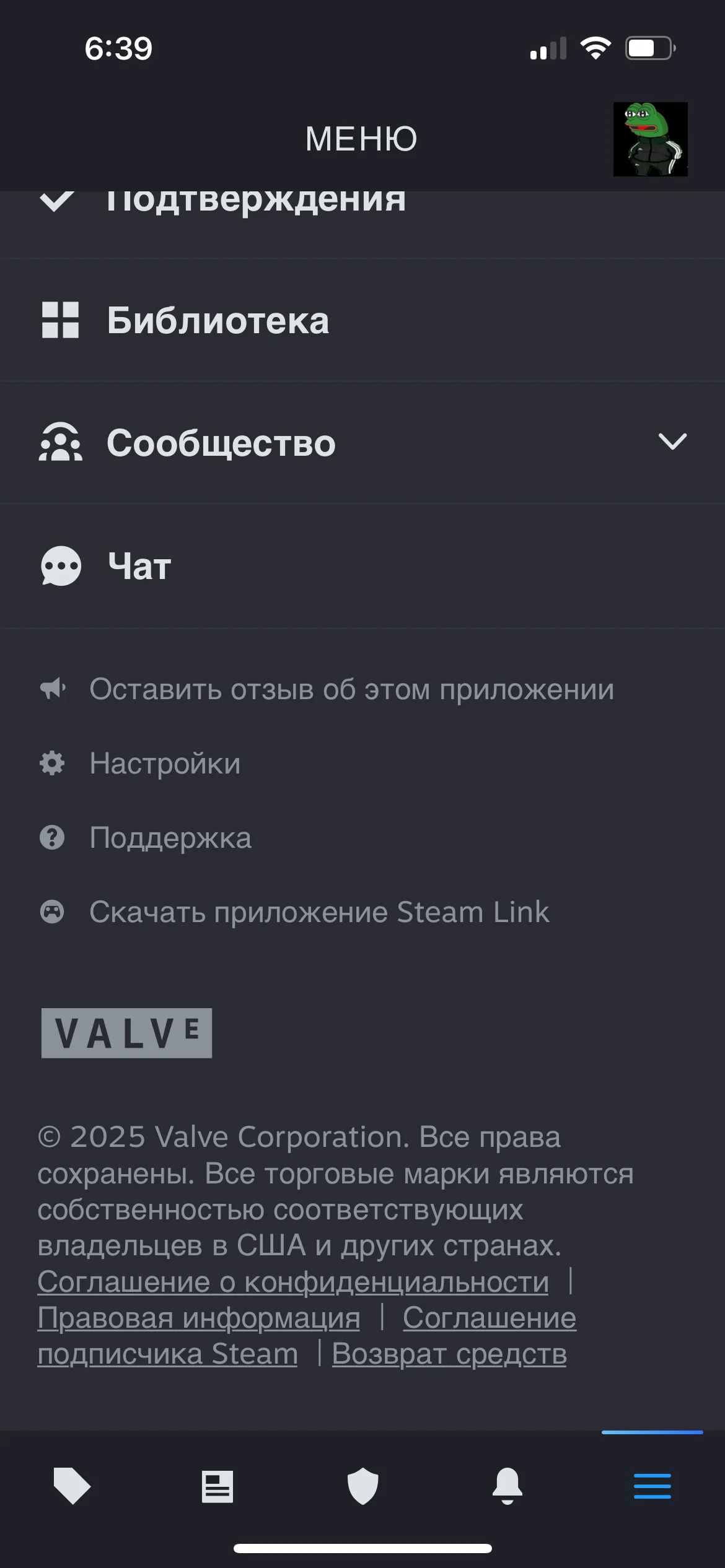
Task: Open the Соглашение о конфиденциальности link
Action: coord(292,1282)
